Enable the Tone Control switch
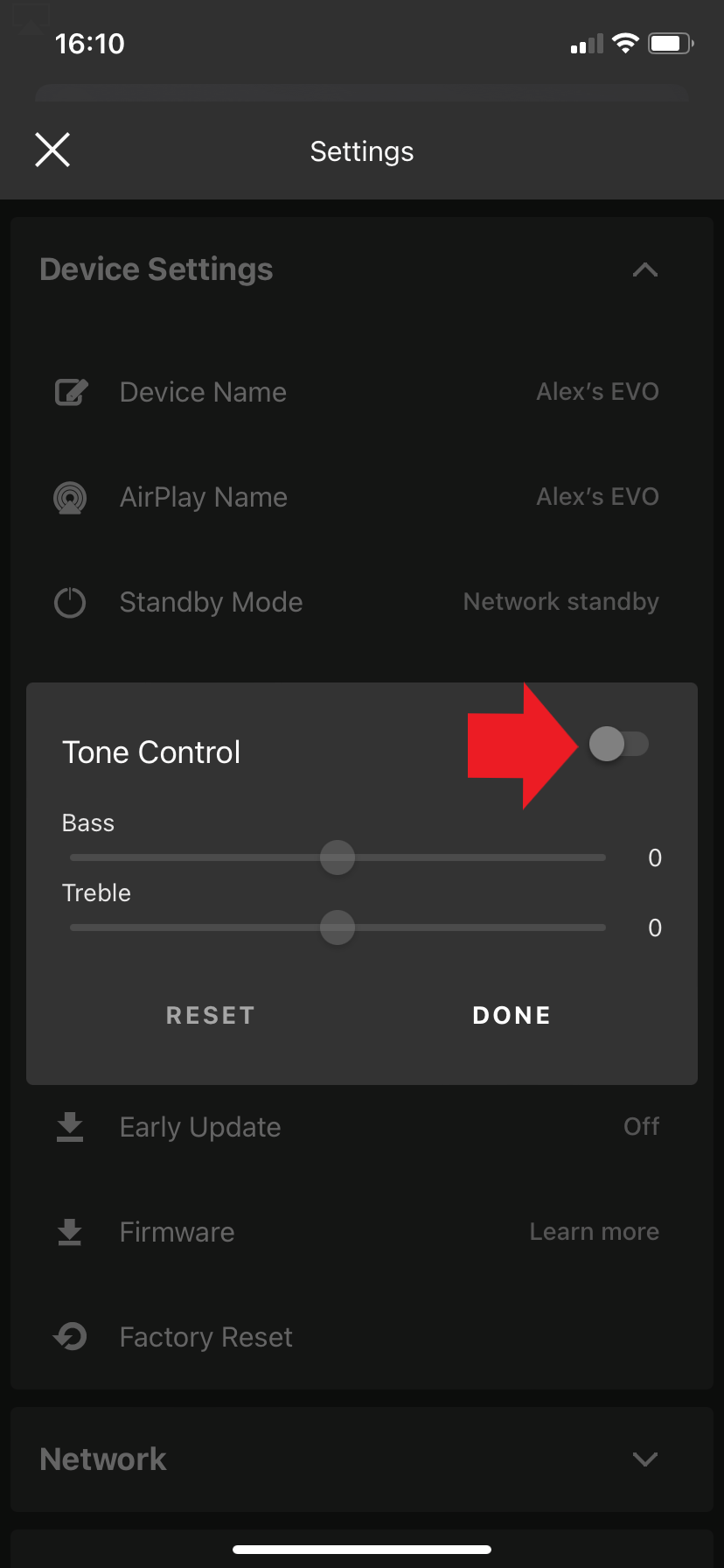The width and height of the screenshot is (724, 1568). coord(618,745)
